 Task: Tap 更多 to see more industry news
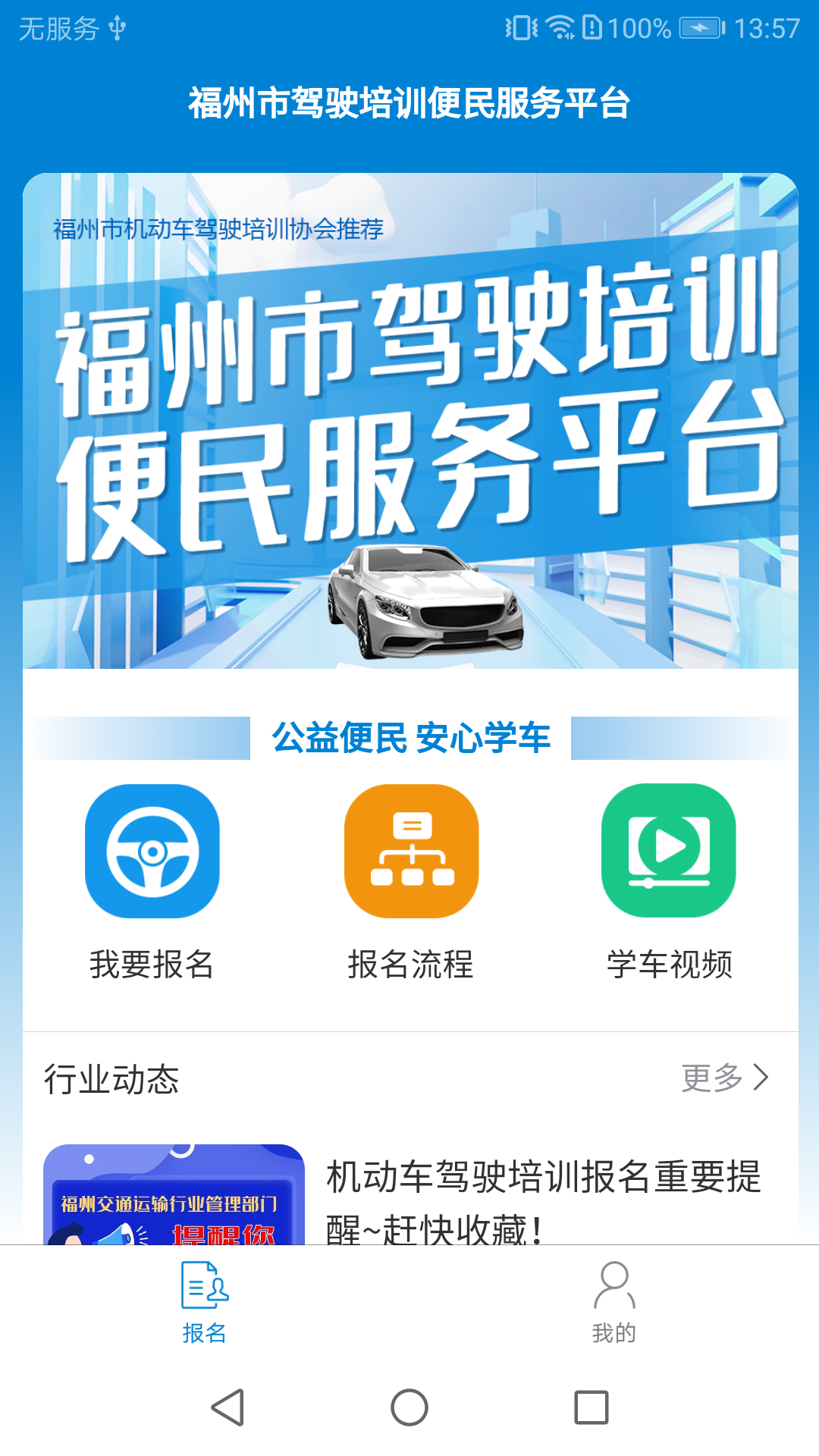[725, 1078]
